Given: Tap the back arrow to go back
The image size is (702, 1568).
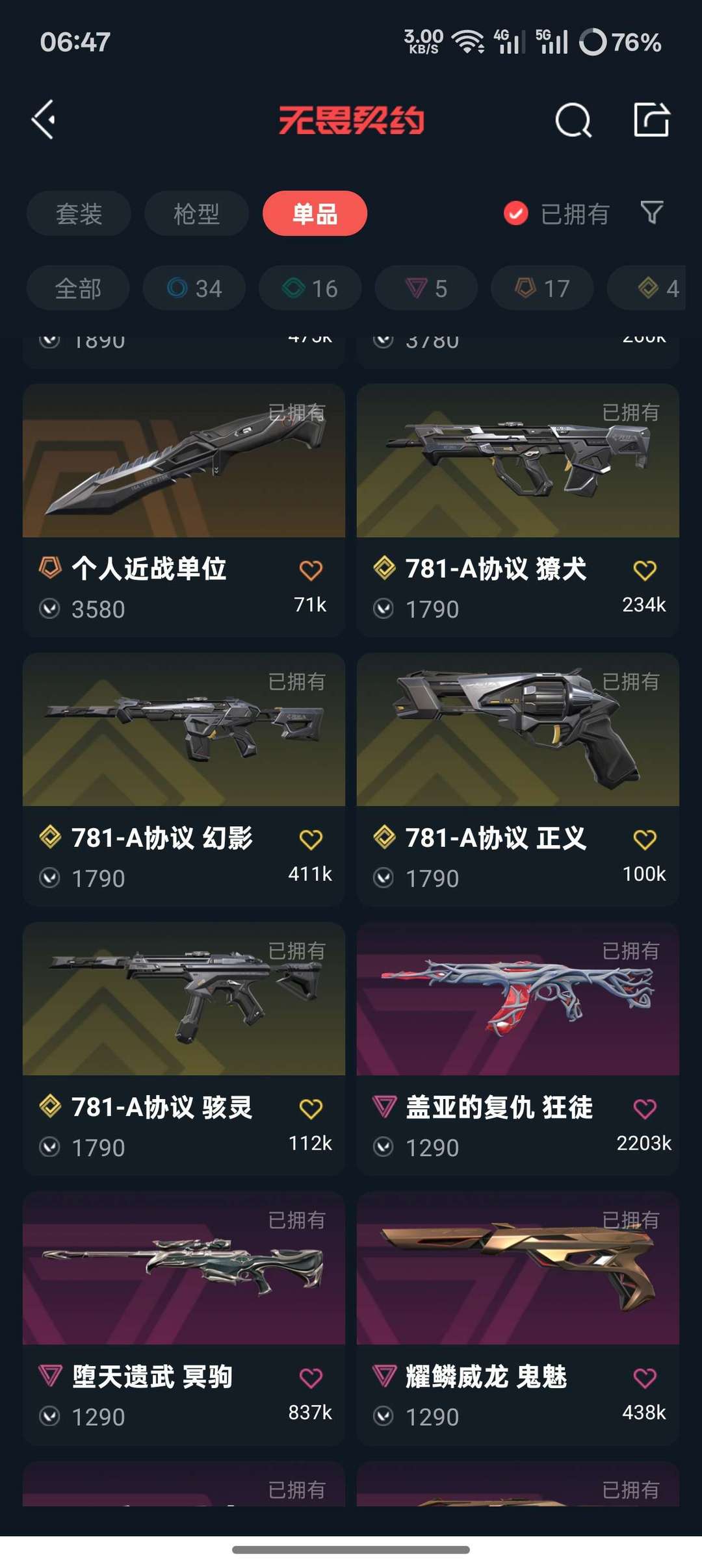Looking at the screenshot, I should (43, 120).
